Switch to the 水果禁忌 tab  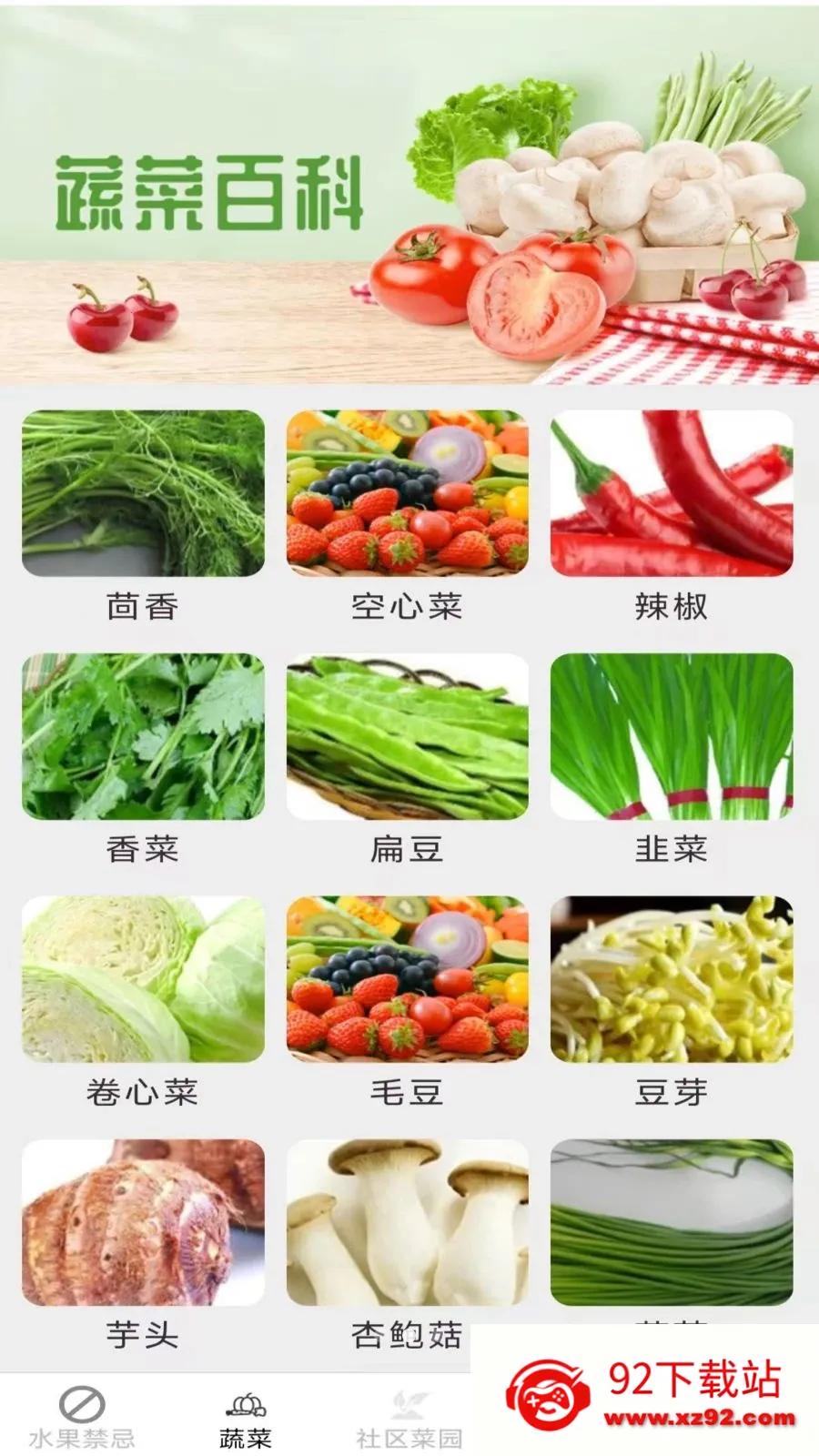point(82,1418)
